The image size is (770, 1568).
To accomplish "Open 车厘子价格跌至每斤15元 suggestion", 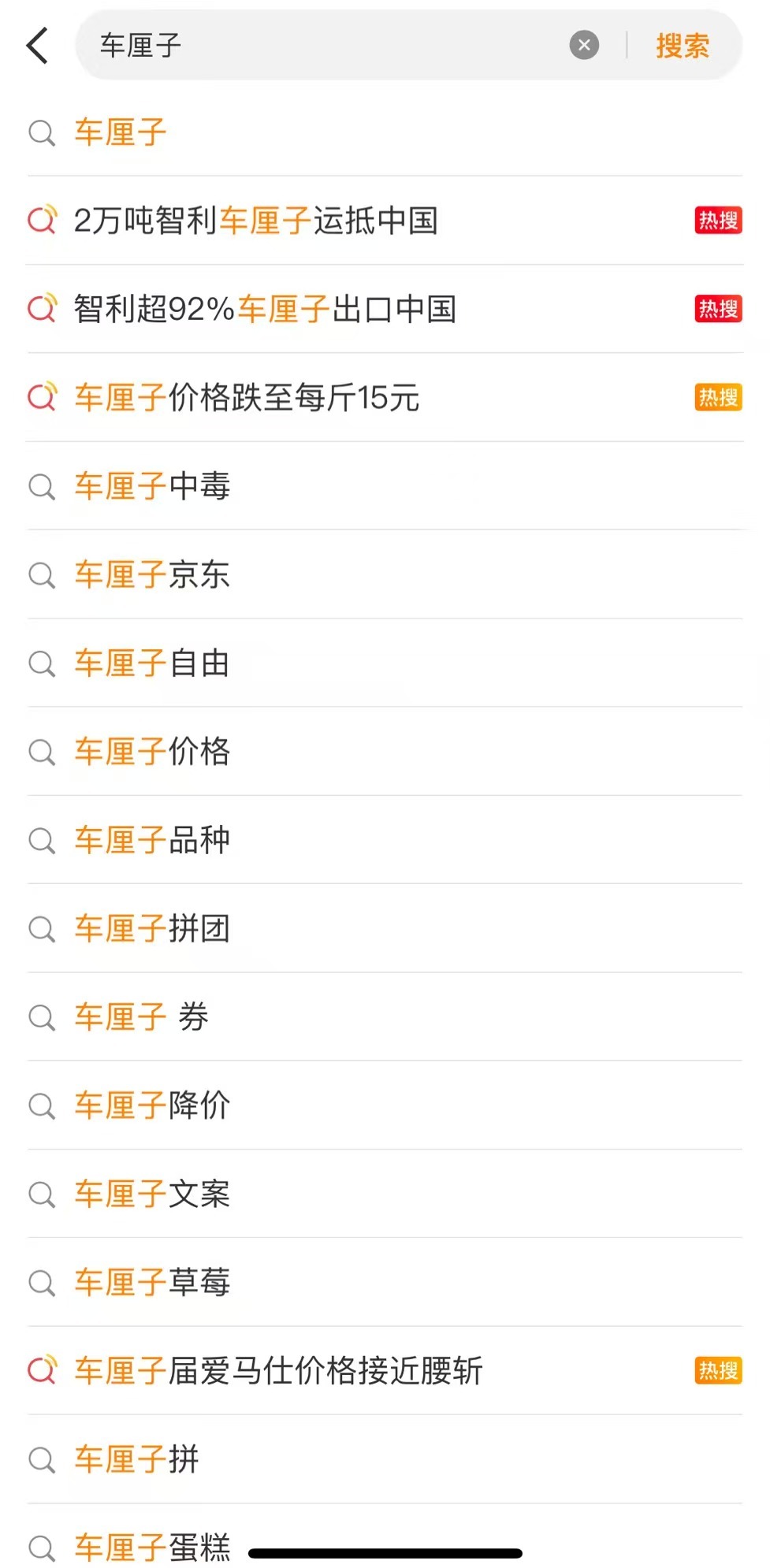I will (x=385, y=397).
